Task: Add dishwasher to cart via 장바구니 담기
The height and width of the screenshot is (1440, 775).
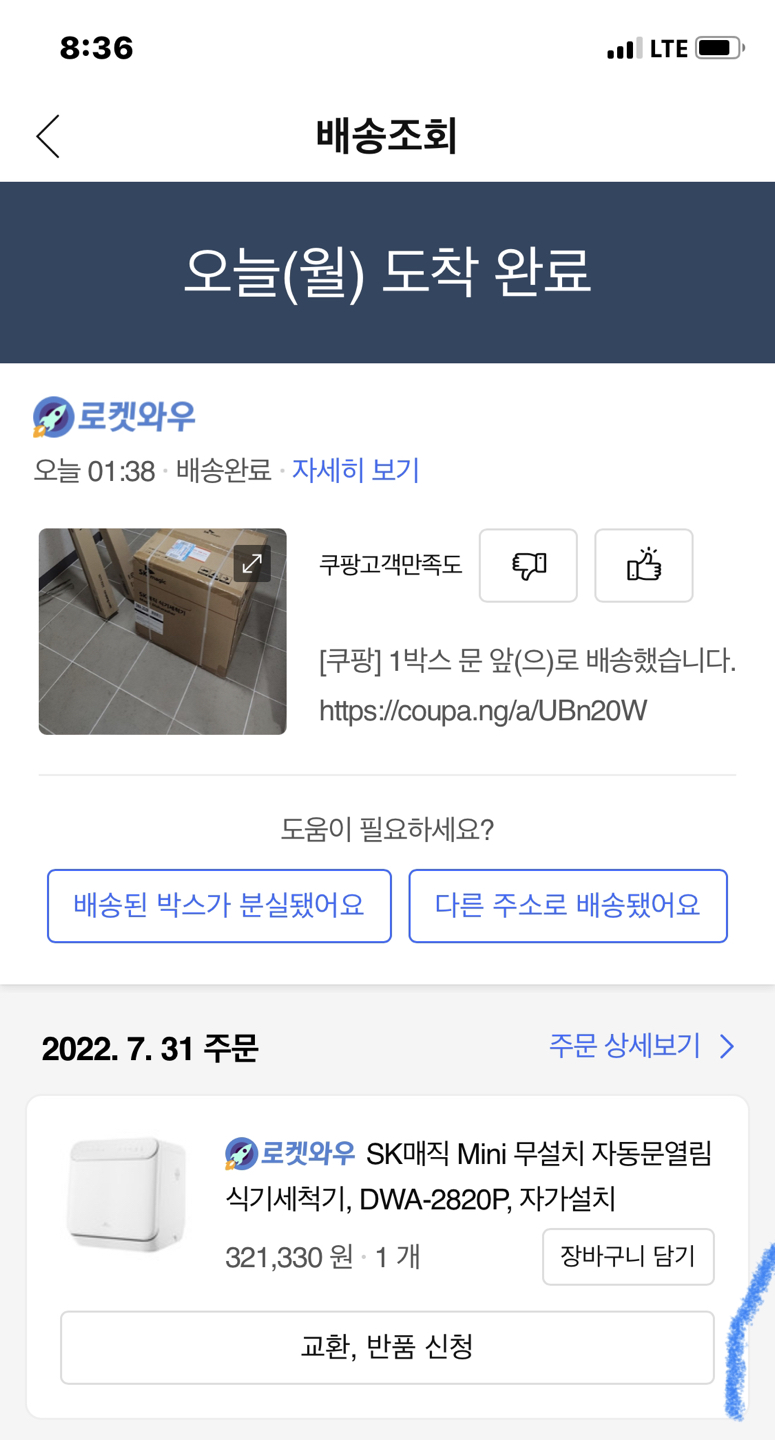Action: click(x=628, y=1256)
